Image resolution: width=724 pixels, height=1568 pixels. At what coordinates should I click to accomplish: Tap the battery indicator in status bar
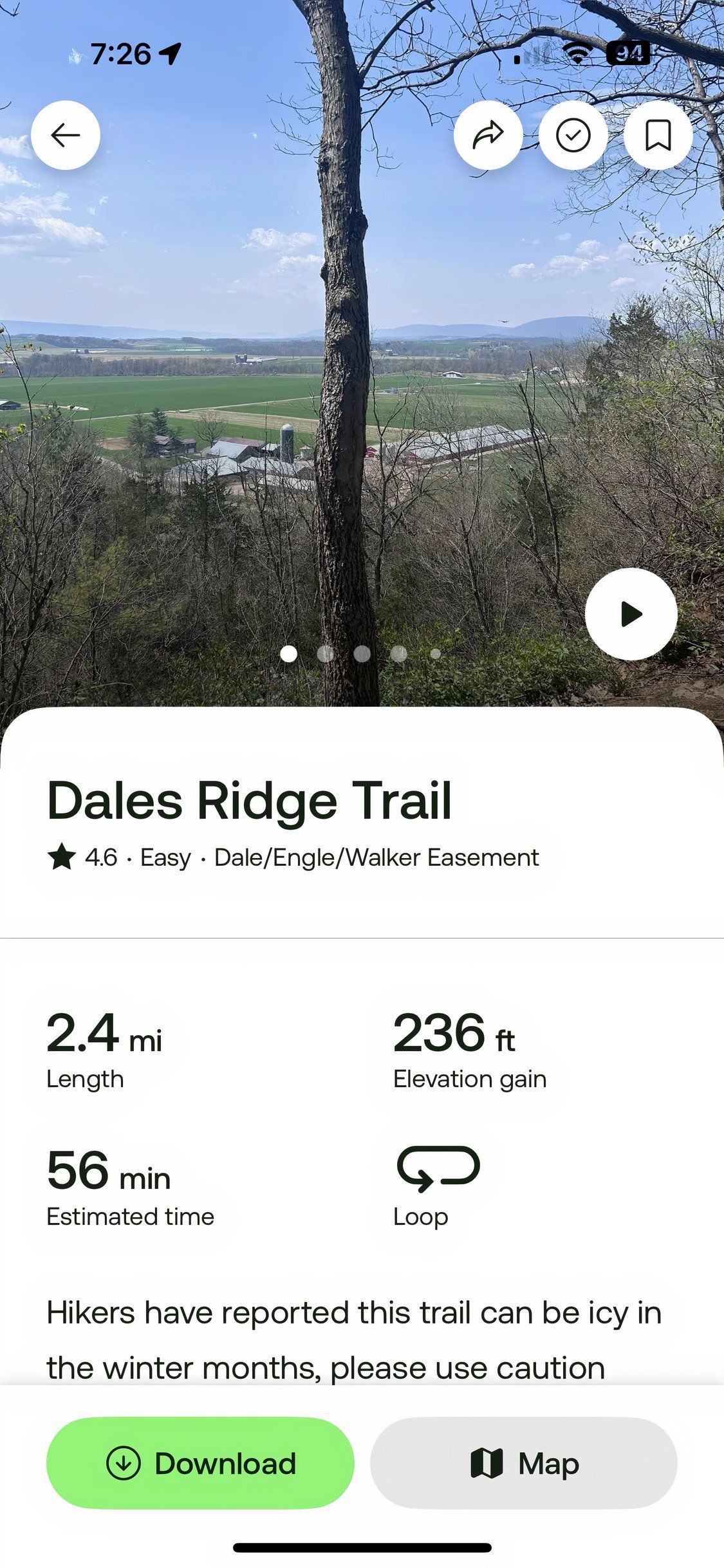(629, 54)
